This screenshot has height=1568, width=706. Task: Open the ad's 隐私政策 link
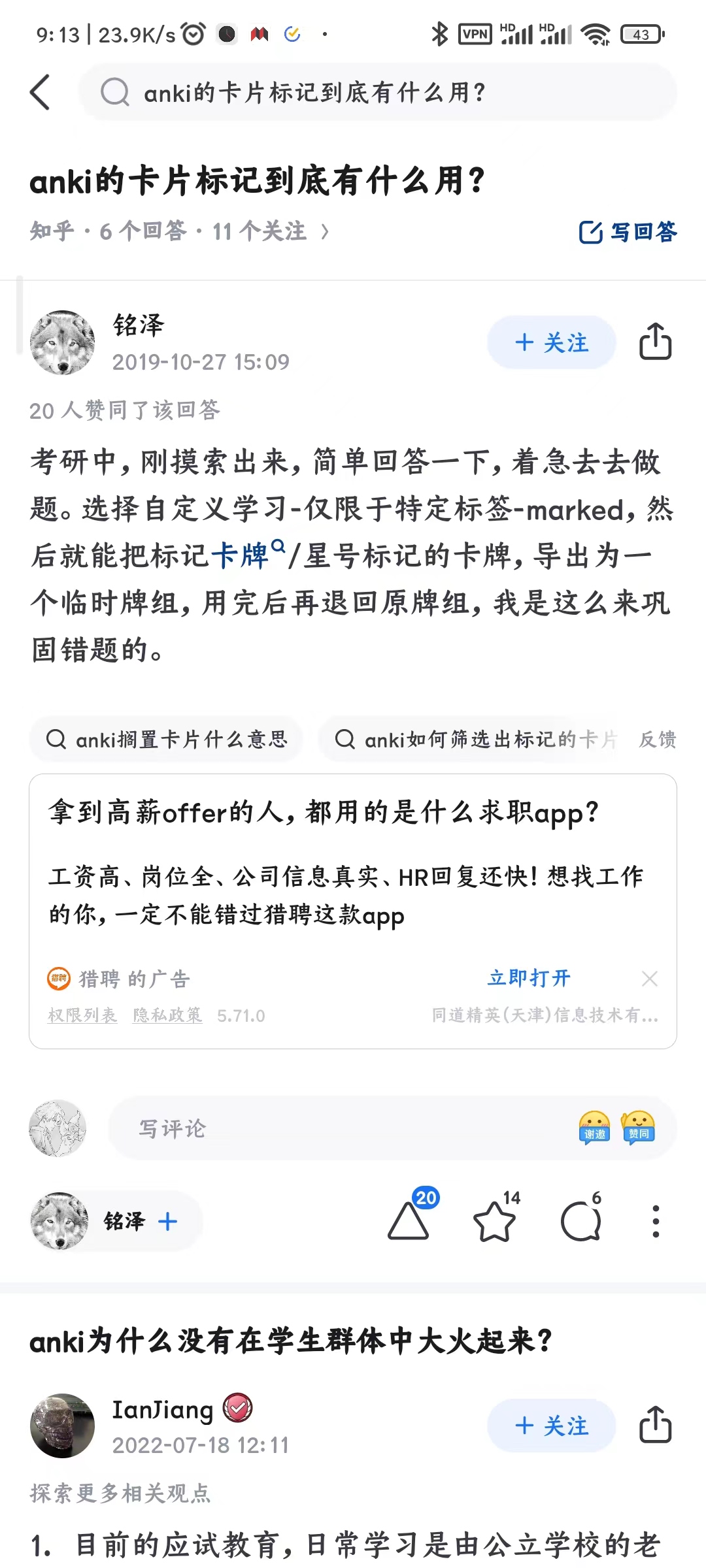(x=167, y=1015)
